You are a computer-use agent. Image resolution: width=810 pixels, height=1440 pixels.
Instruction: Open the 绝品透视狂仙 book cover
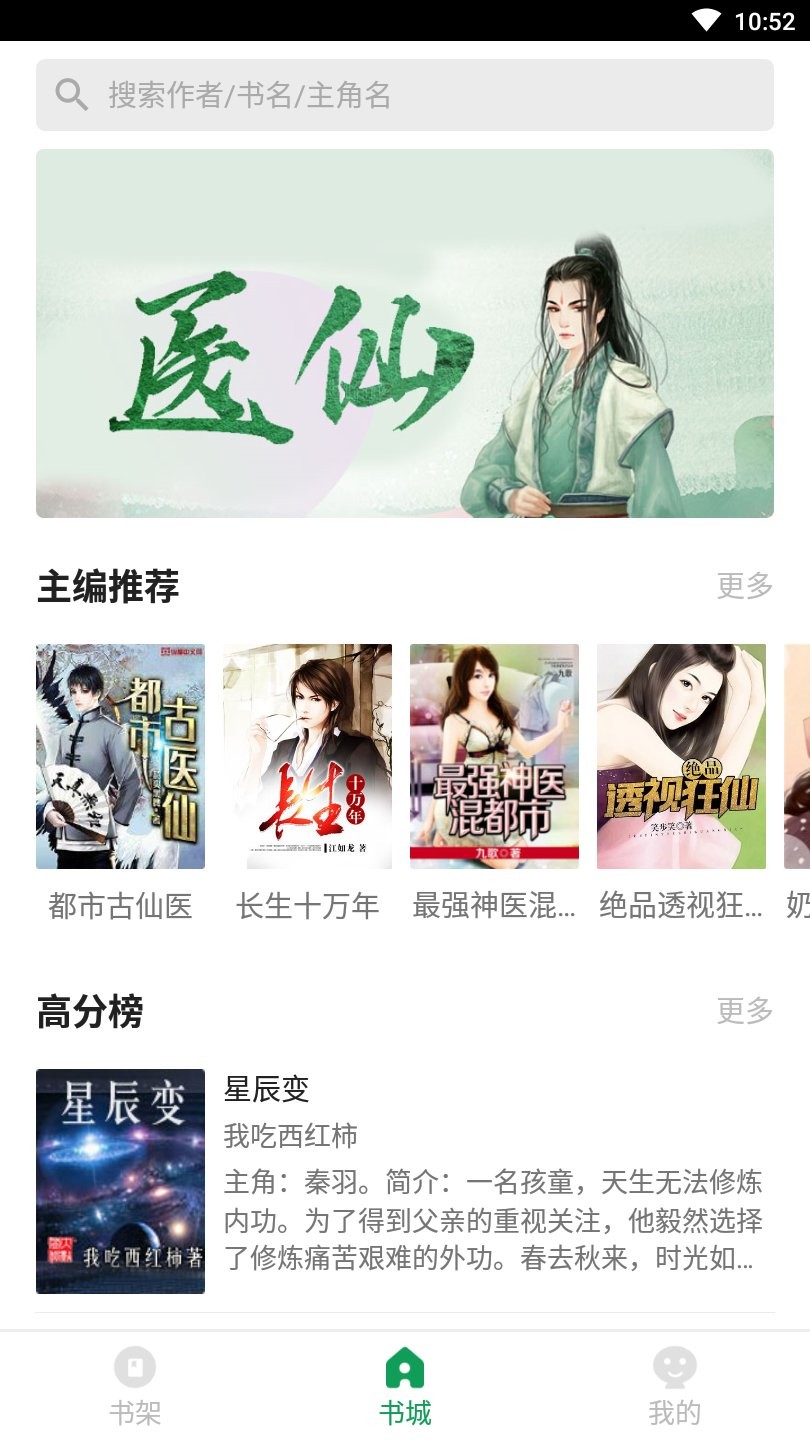point(683,757)
